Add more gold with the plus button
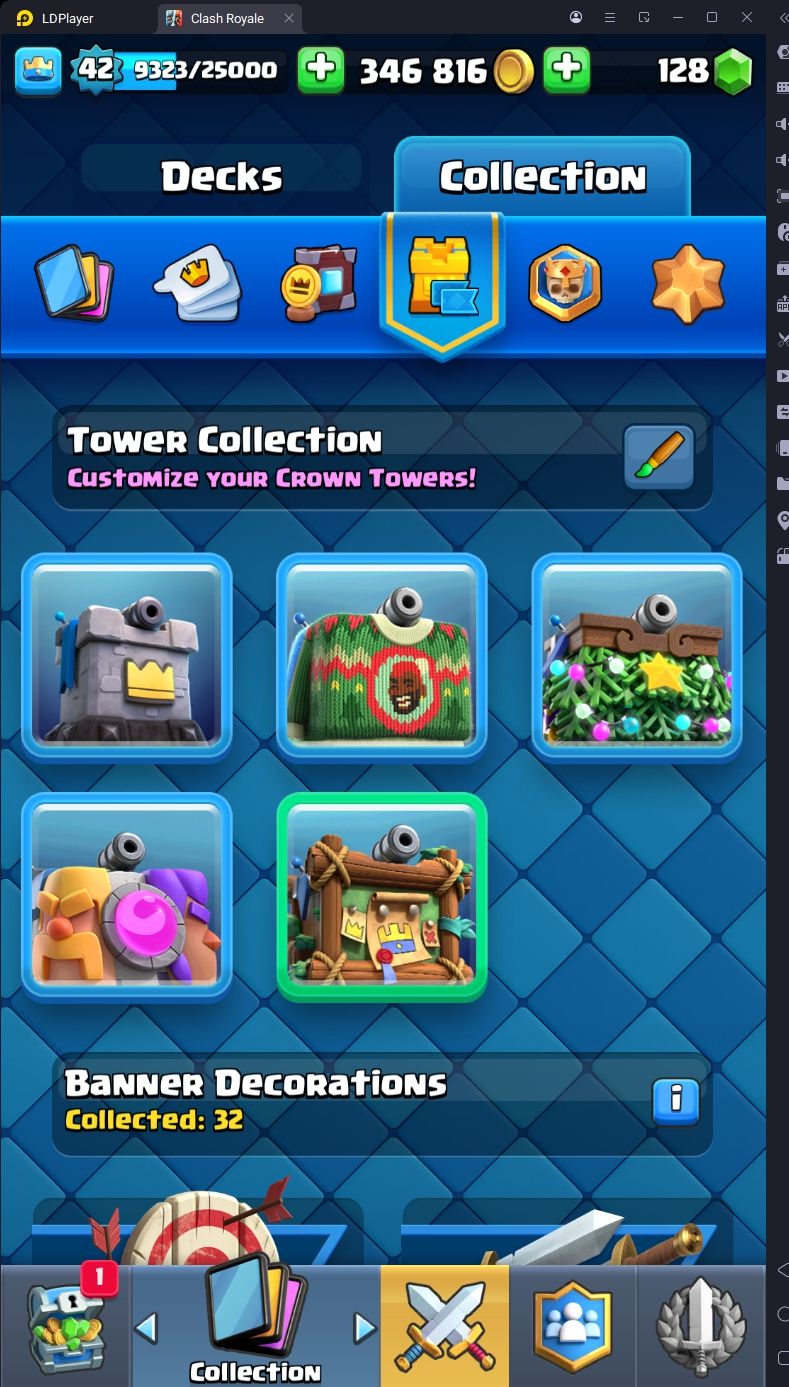The width and height of the screenshot is (789, 1387). (566, 70)
